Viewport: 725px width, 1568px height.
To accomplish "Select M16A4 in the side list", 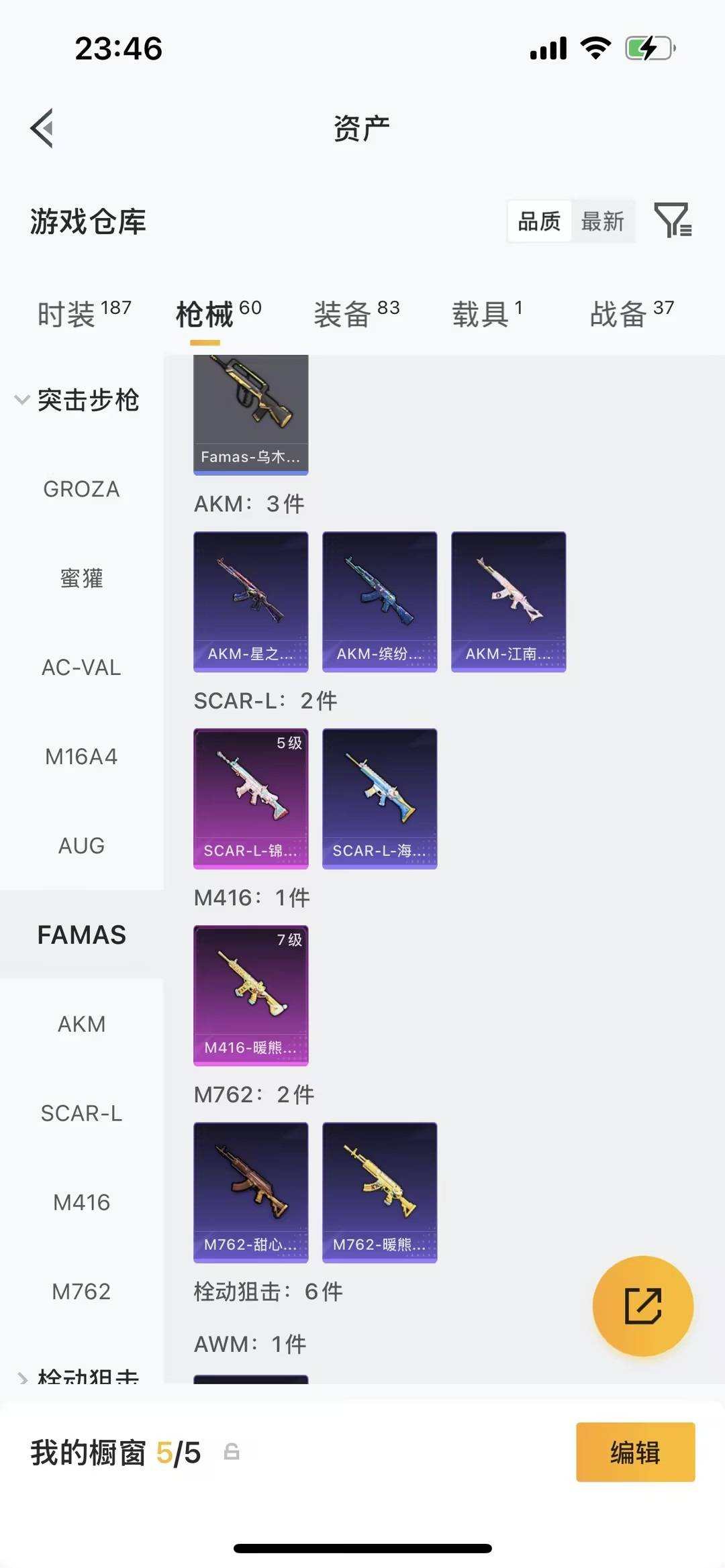I will coord(81,757).
